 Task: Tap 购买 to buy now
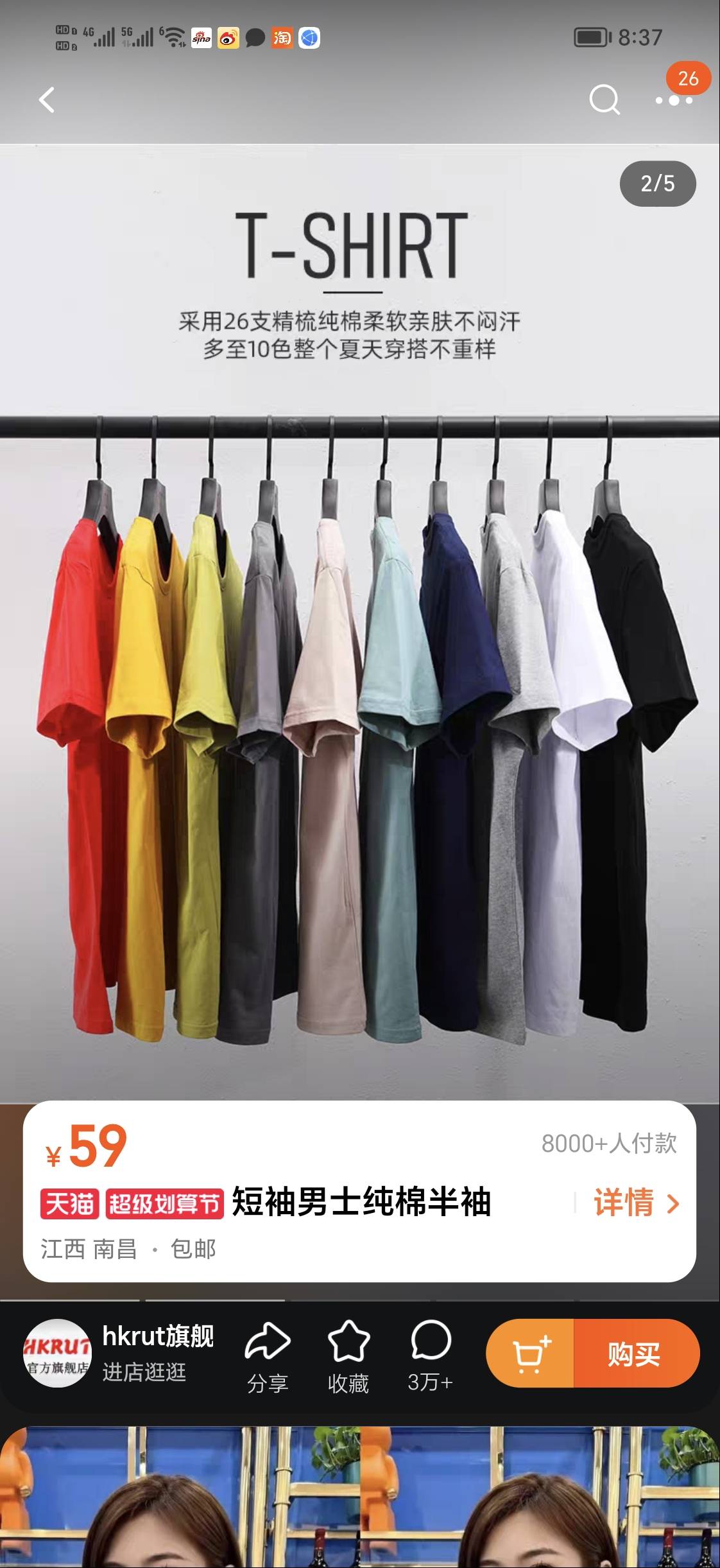click(x=635, y=1354)
